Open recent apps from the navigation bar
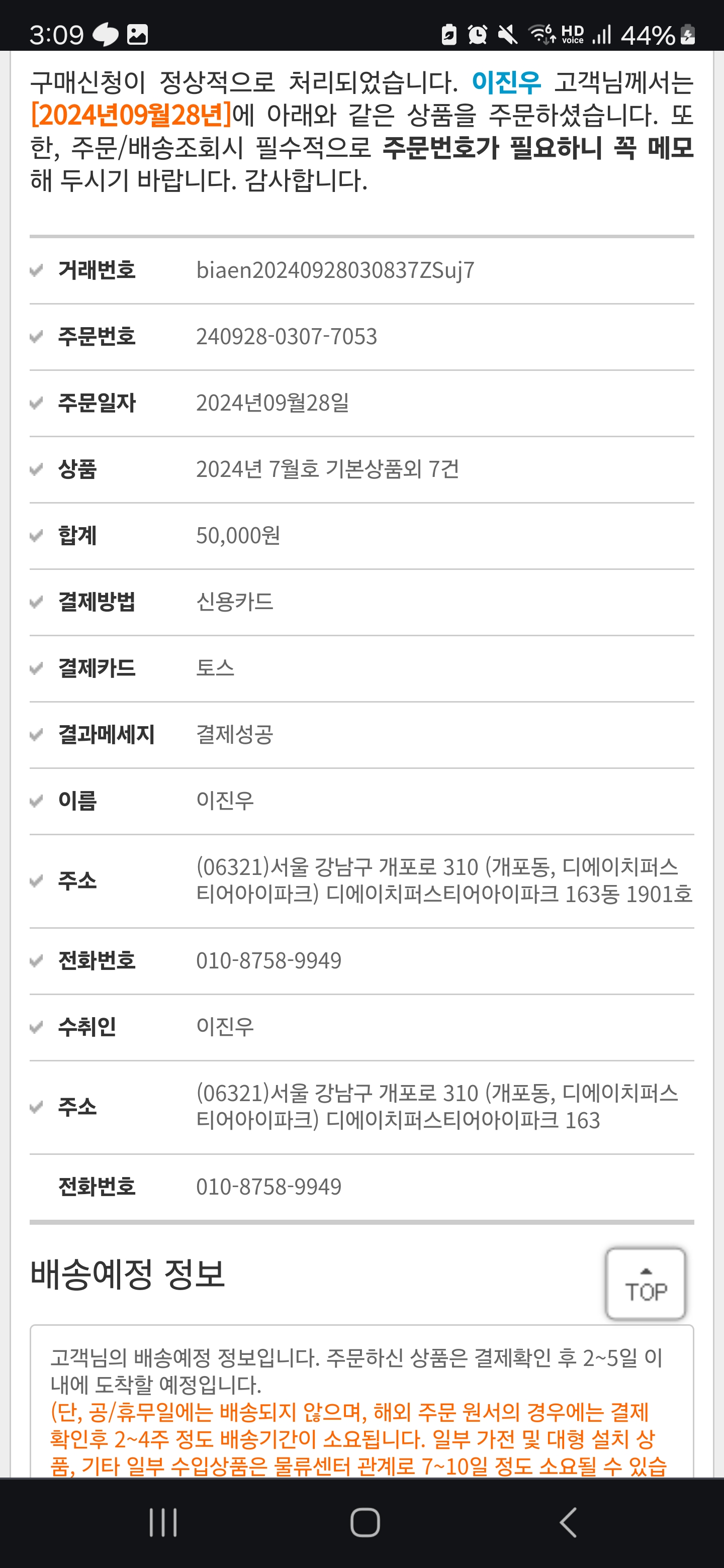The image size is (724, 1568). tap(162, 1522)
